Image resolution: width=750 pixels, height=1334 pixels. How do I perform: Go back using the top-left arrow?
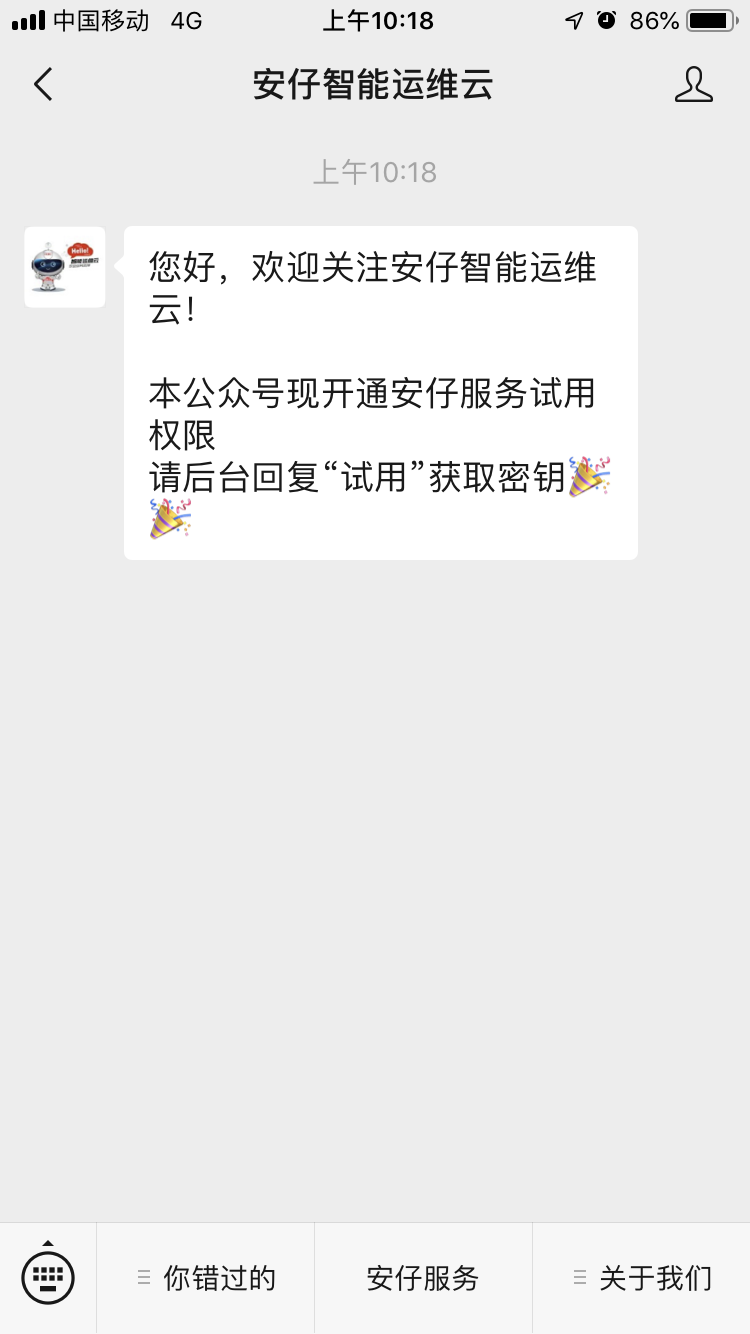(x=43, y=85)
